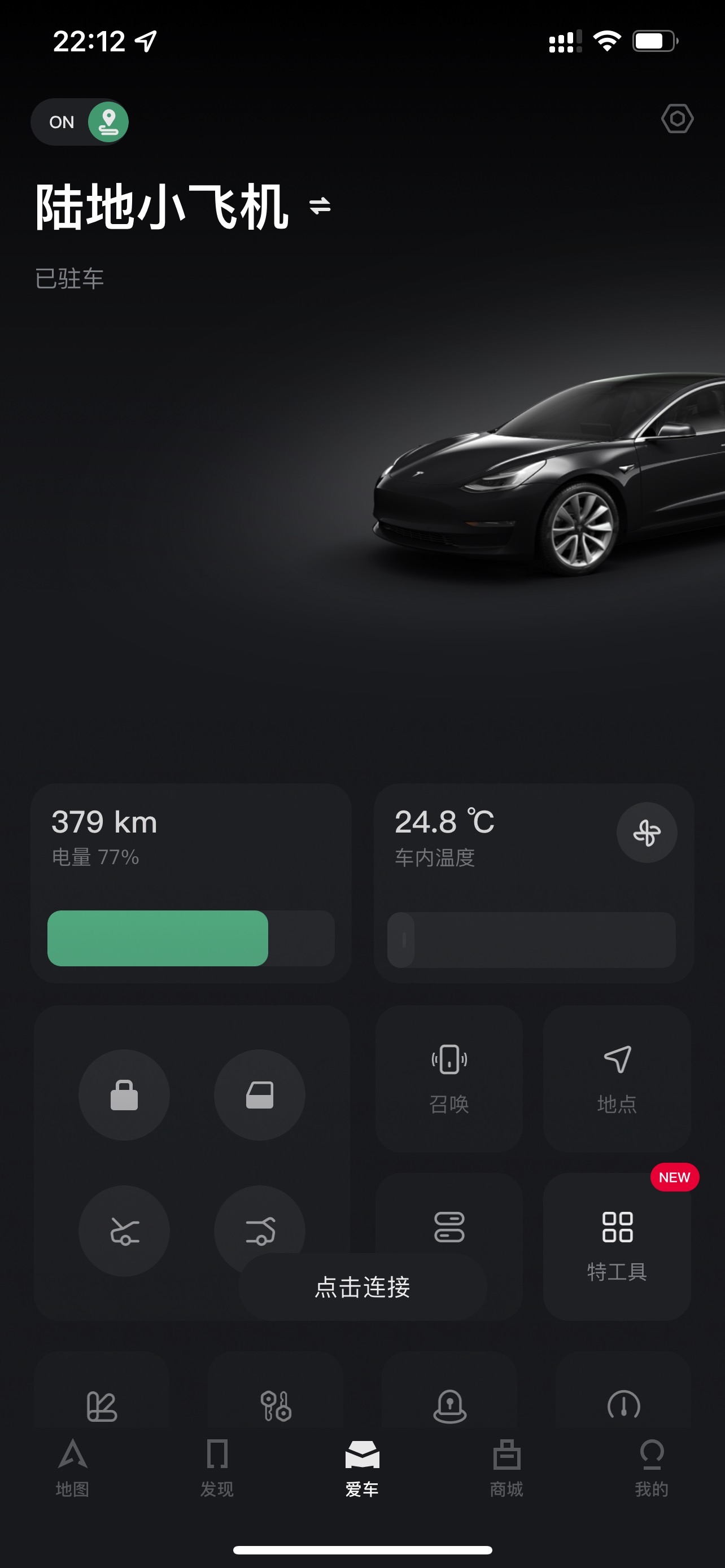Open the window/door control icon
Screen dimensions: 725x1568
(x=260, y=1094)
